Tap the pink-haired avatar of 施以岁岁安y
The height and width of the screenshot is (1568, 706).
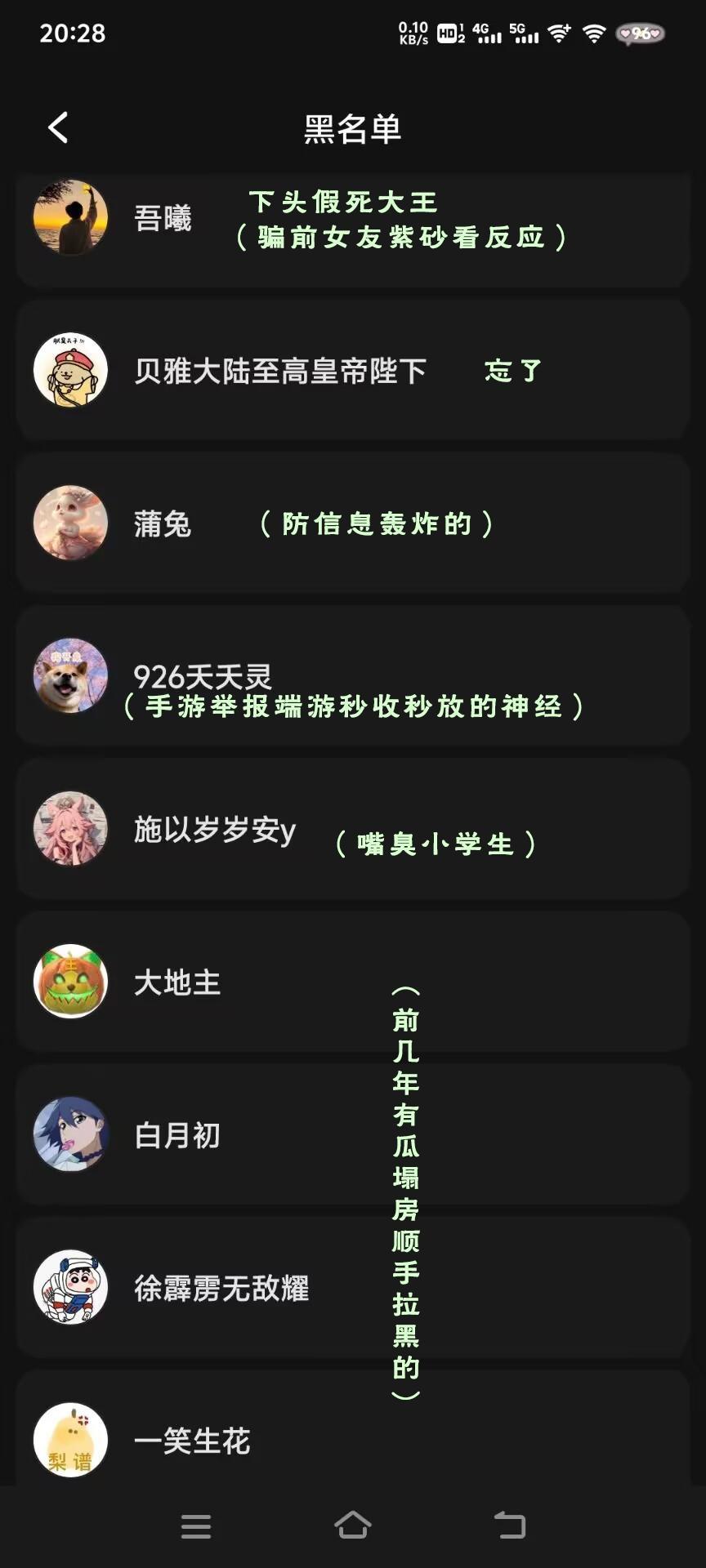(70, 828)
